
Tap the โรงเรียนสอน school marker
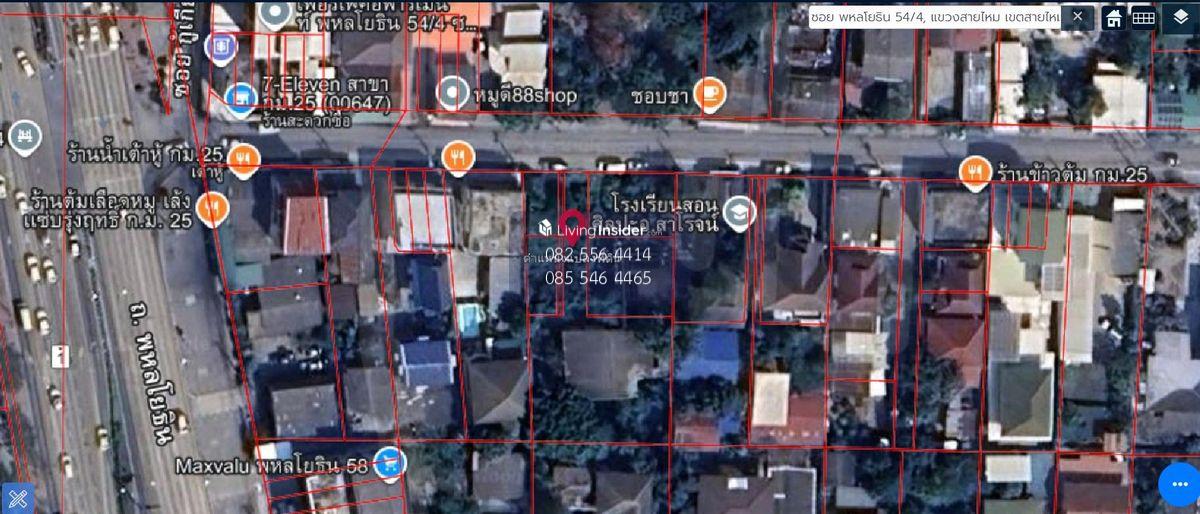tap(739, 211)
